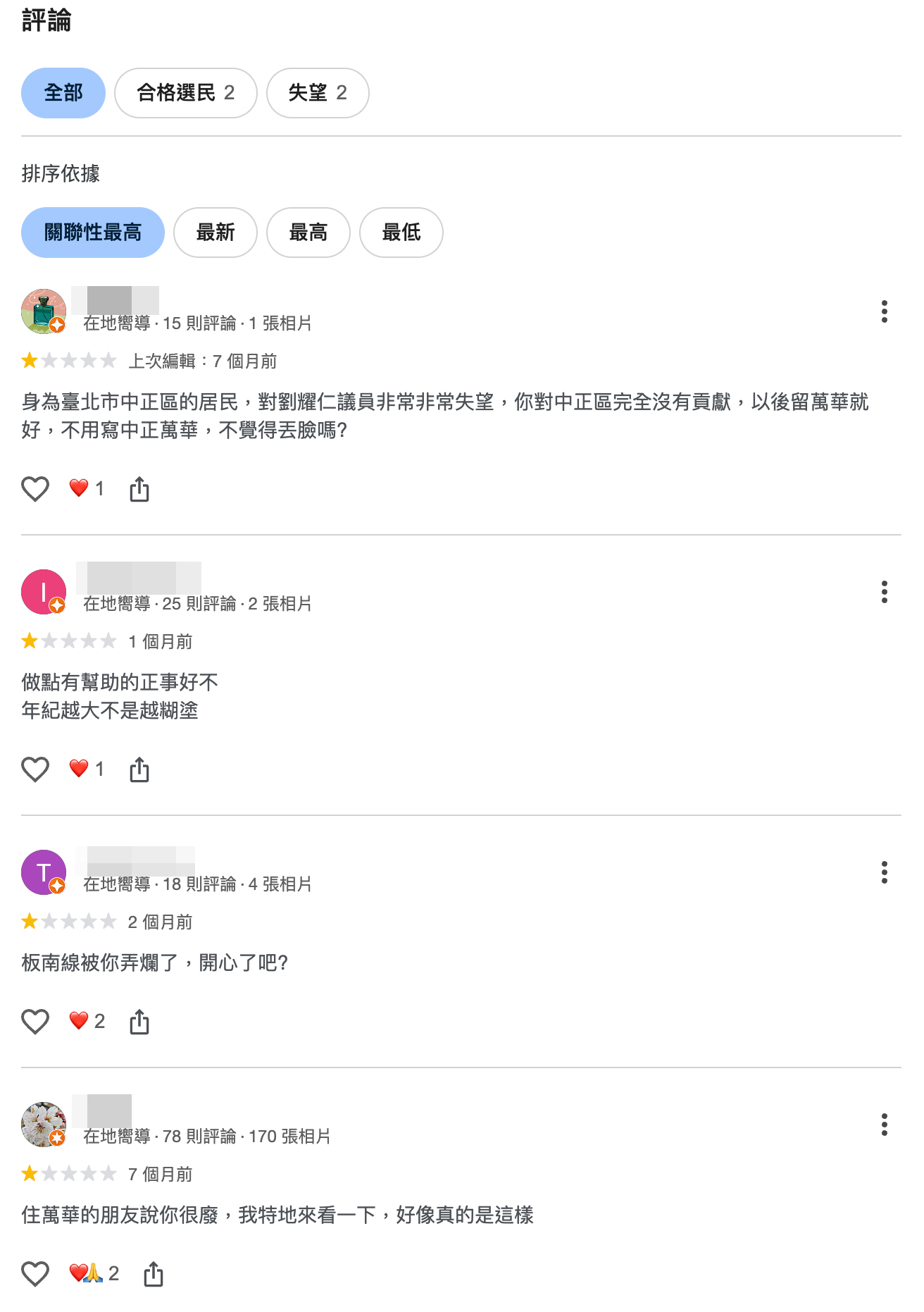This screenshot has width=924, height=1312.
Task: Like the 住萬華的朋友說你很廢 review
Action: (35, 1274)
